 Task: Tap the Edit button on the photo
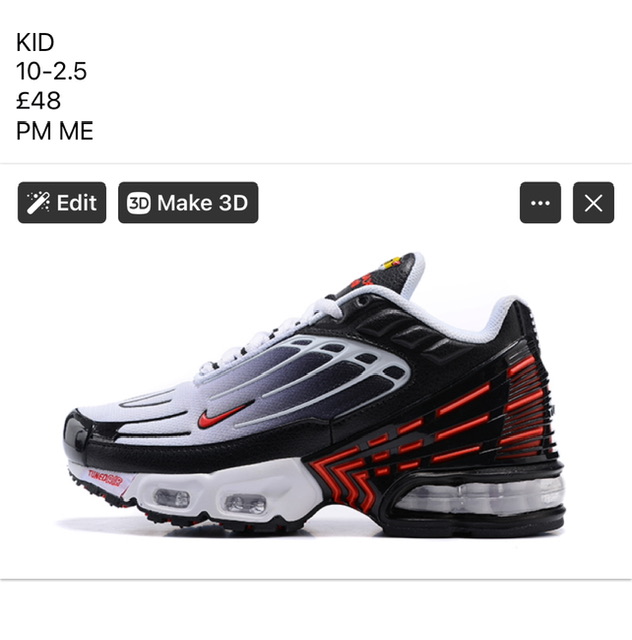coord(62,203)
